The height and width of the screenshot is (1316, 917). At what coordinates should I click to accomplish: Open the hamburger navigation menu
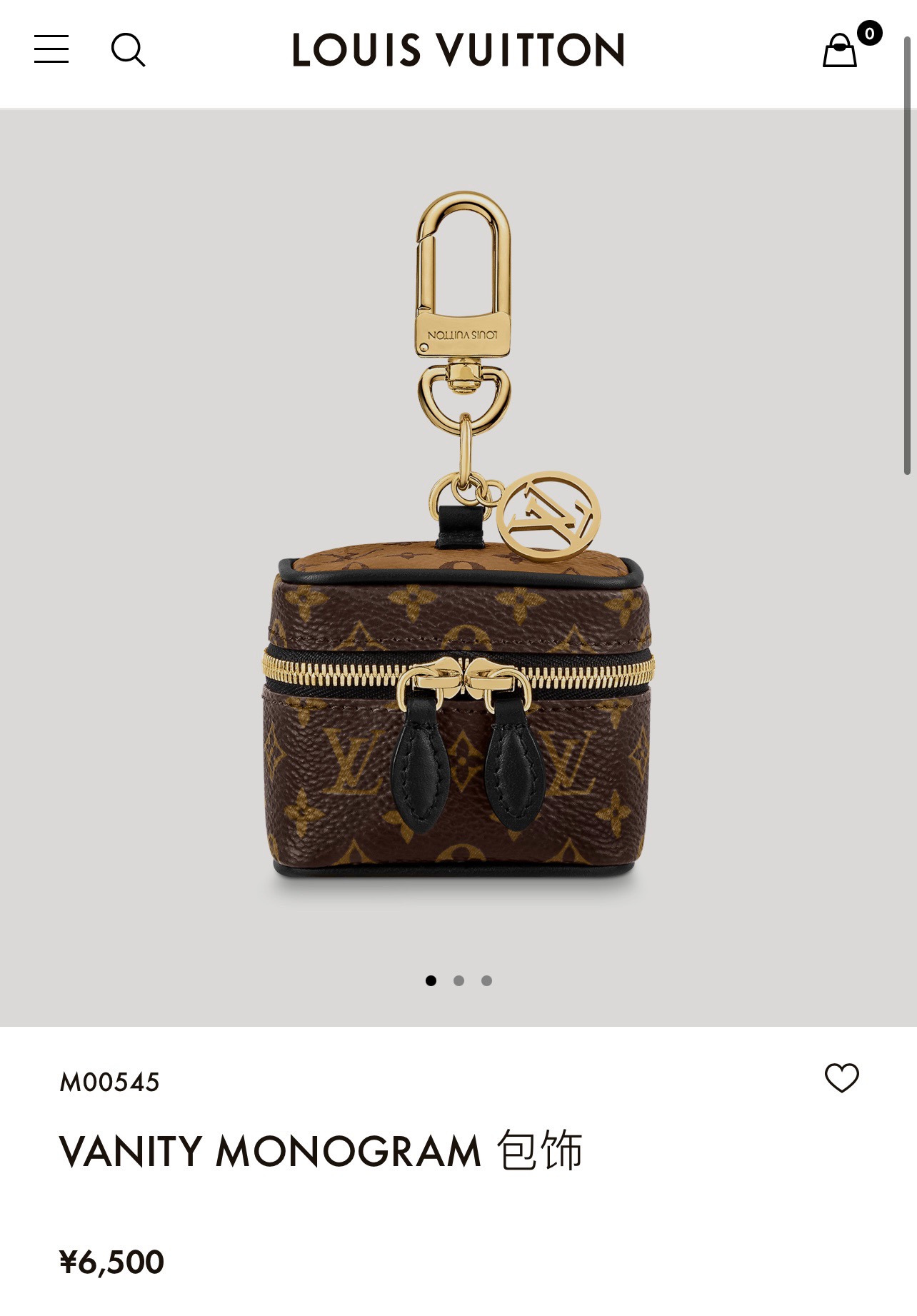click(51, 49)
